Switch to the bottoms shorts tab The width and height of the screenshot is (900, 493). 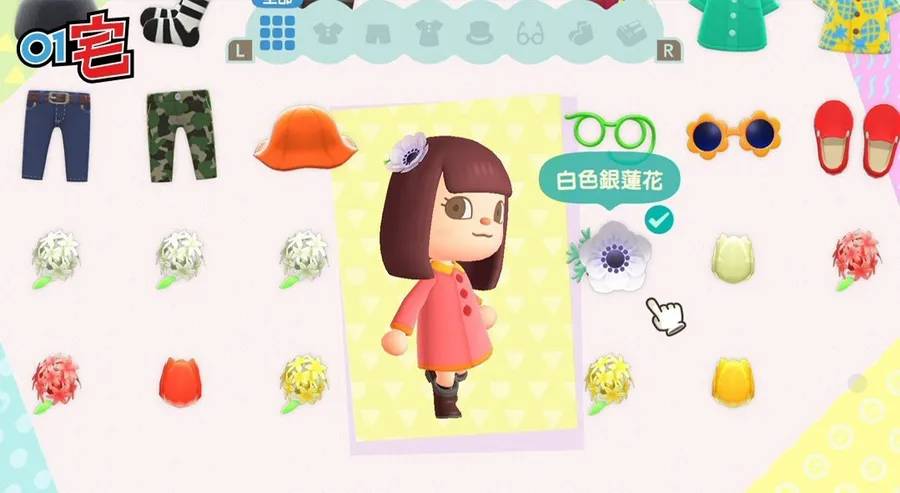[x=377, y=35]
